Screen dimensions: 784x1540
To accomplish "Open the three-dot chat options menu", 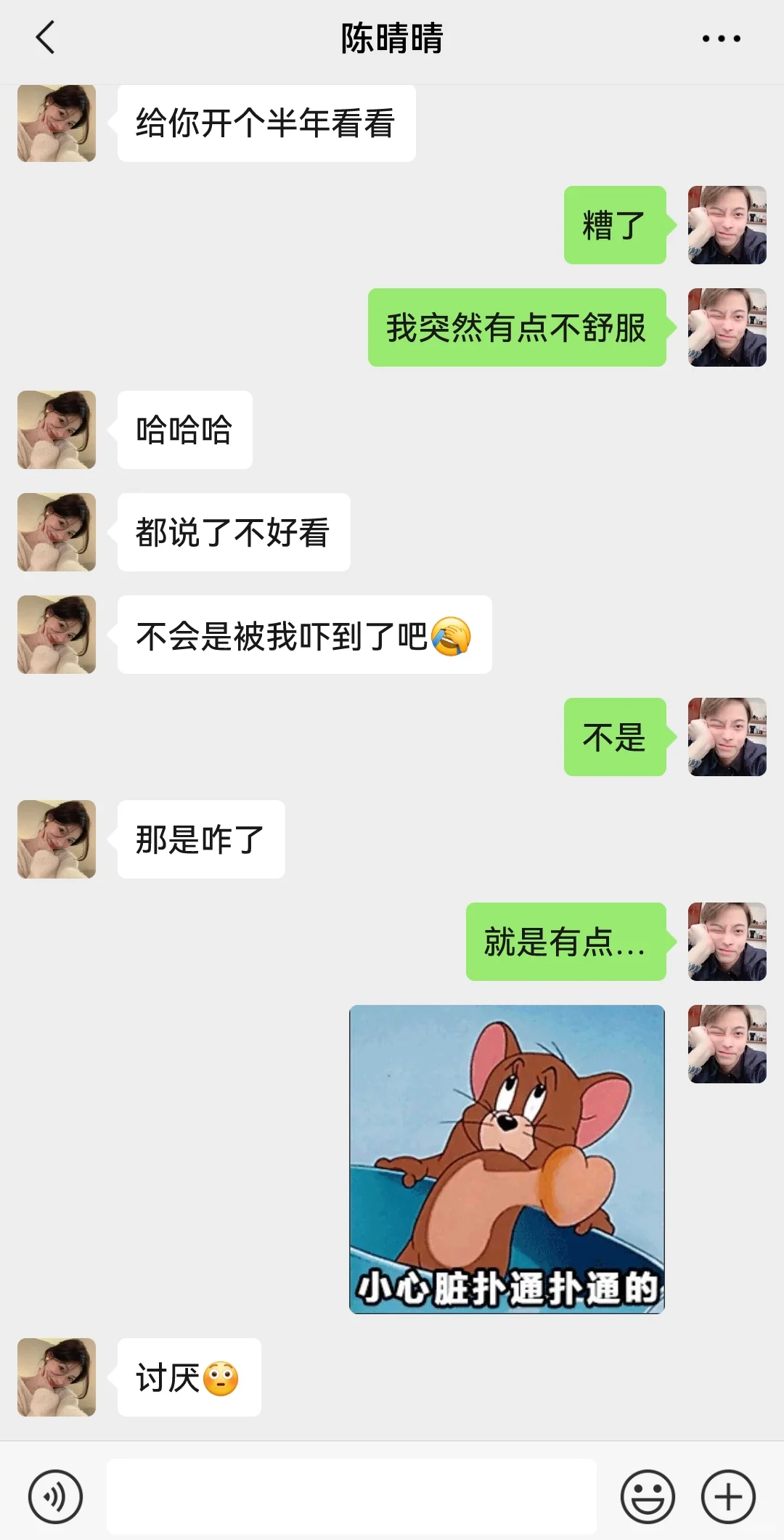I will [721, 38].
